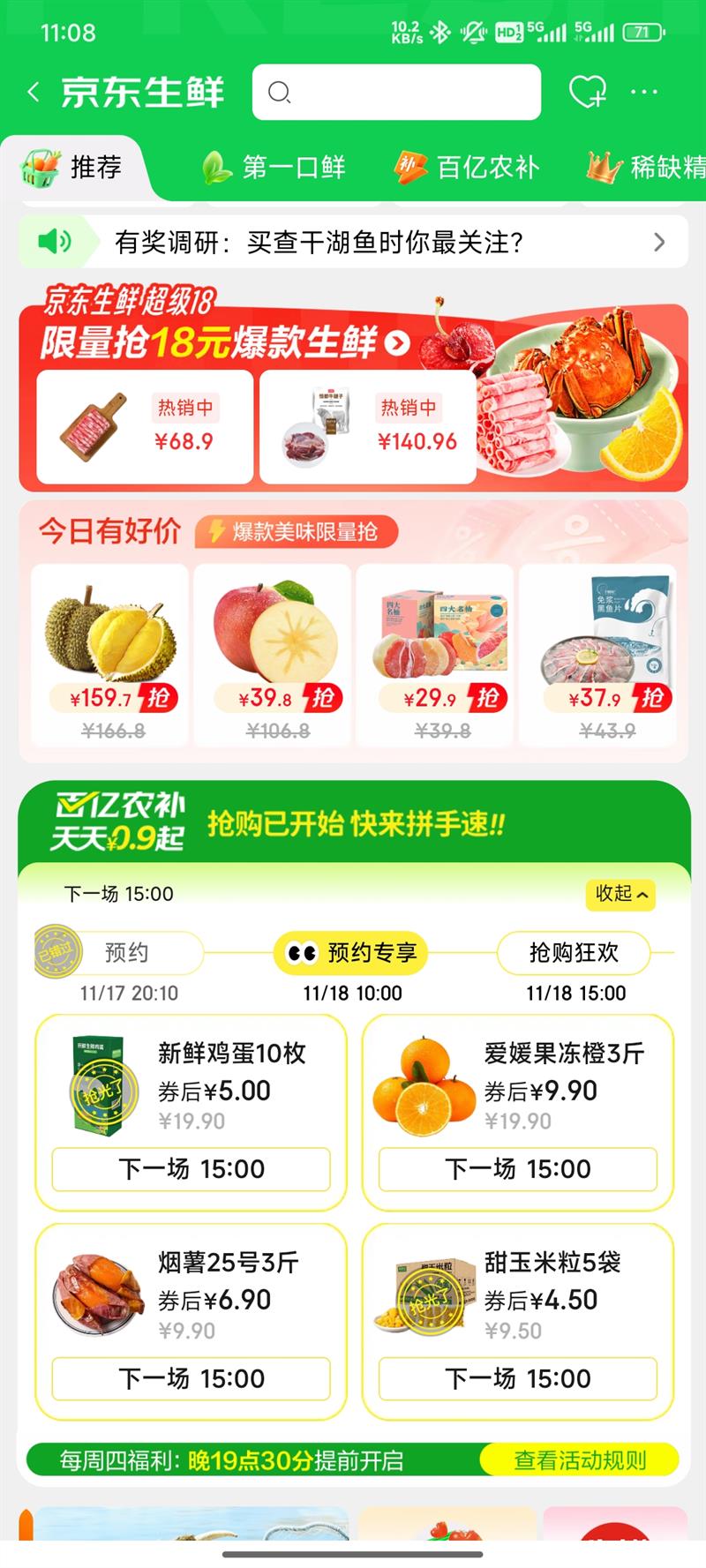This screenshot has width=706, height=1568.
Task: Select the missed 预约 stage
Action: (x=128, y=953)
